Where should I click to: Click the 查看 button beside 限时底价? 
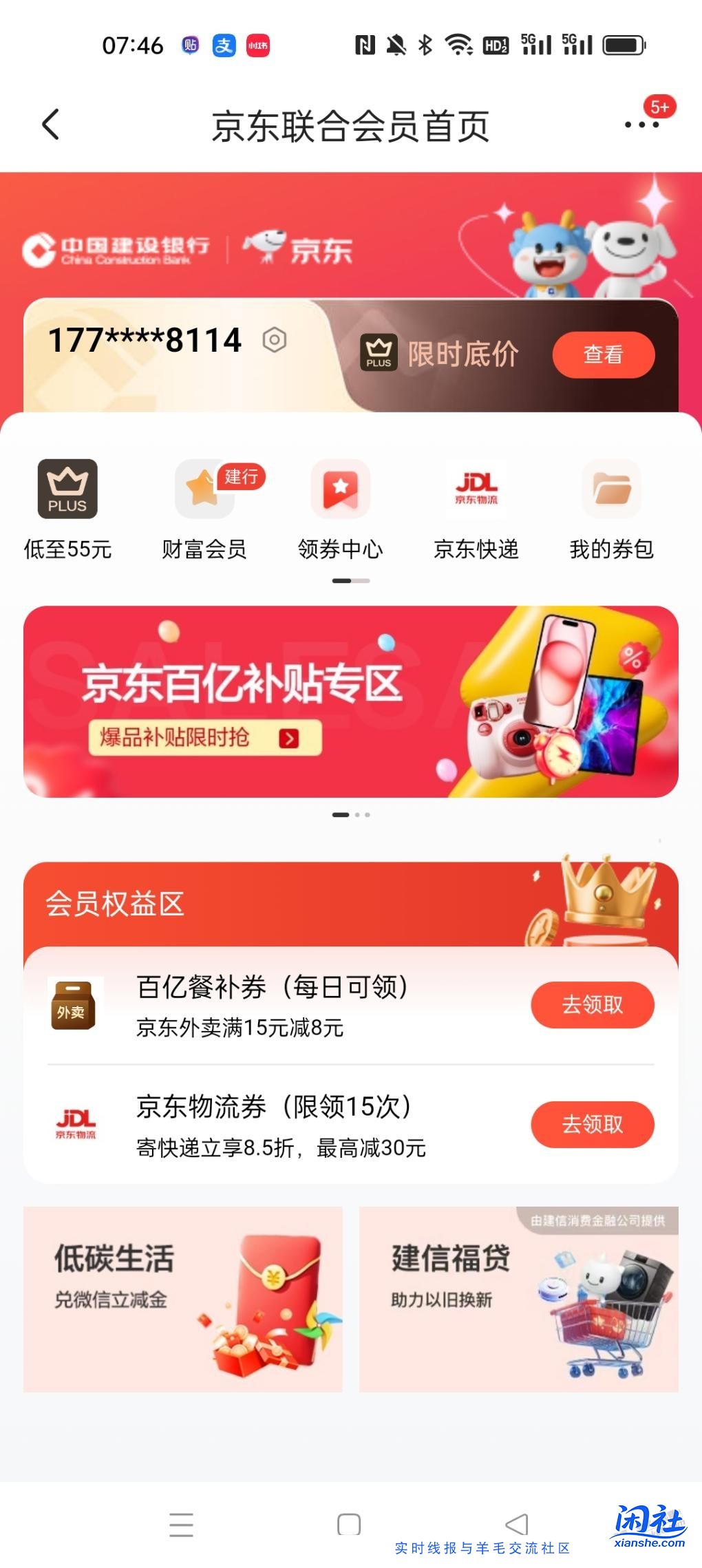[x=604, y=355]
